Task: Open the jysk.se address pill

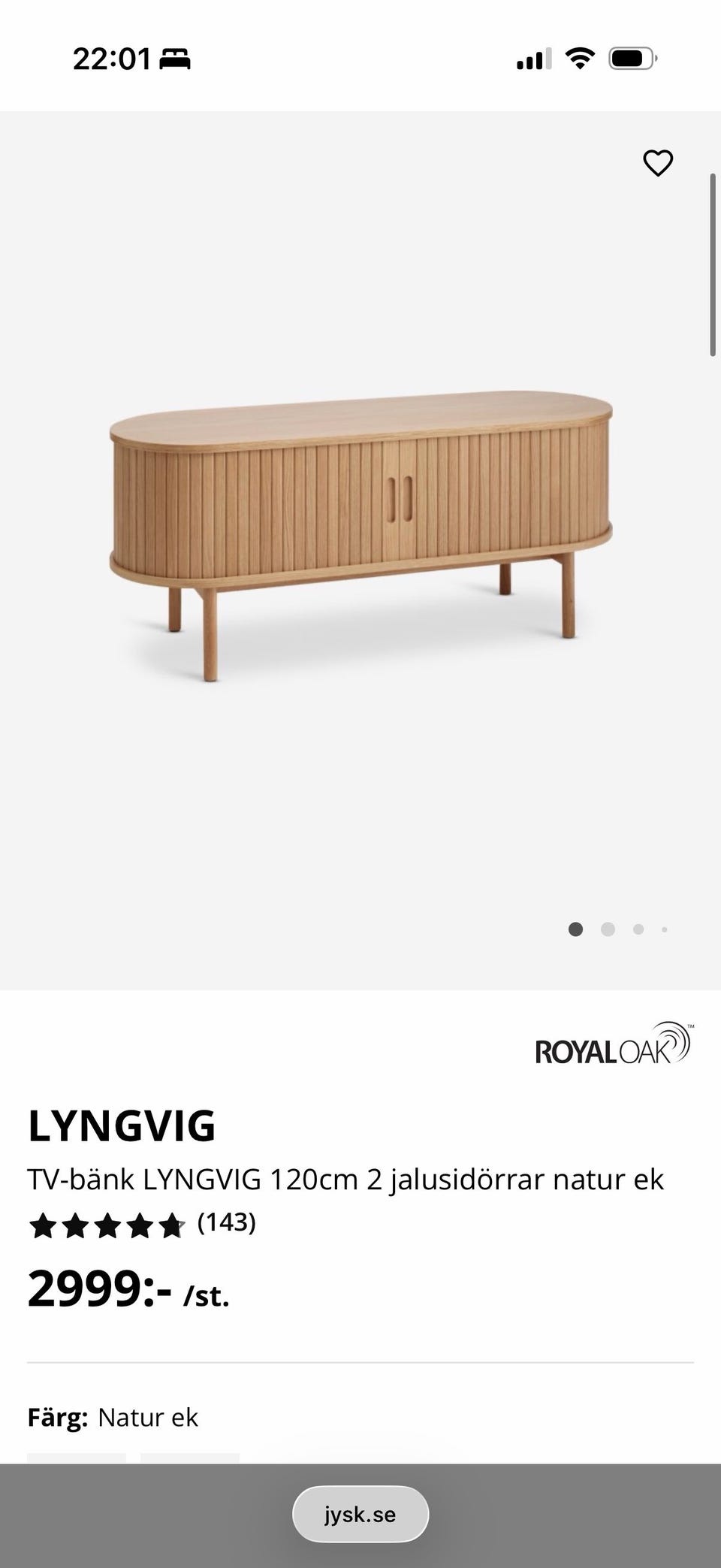Action: tap(360, 1514)
